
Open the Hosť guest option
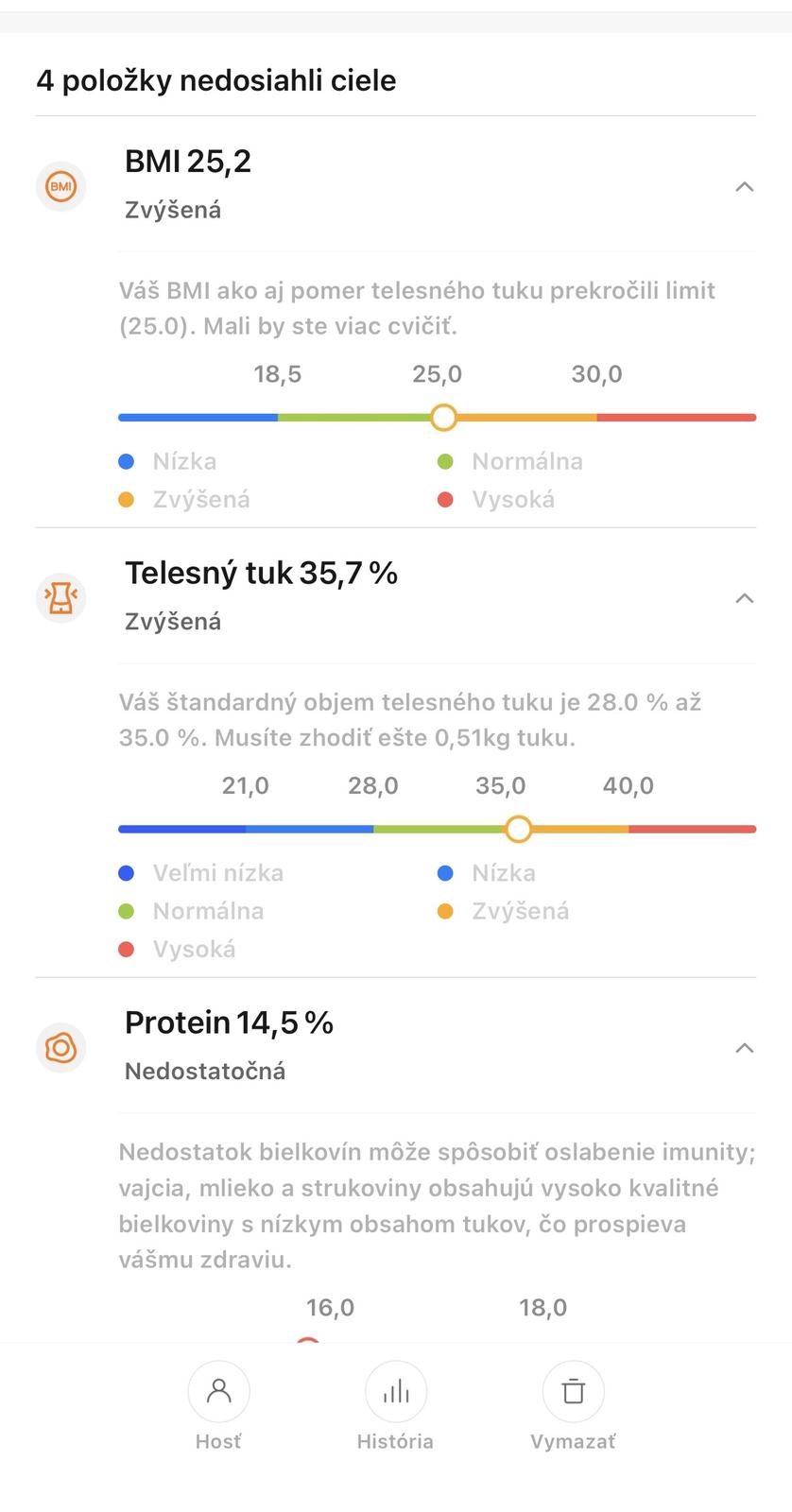point(218,1406)
